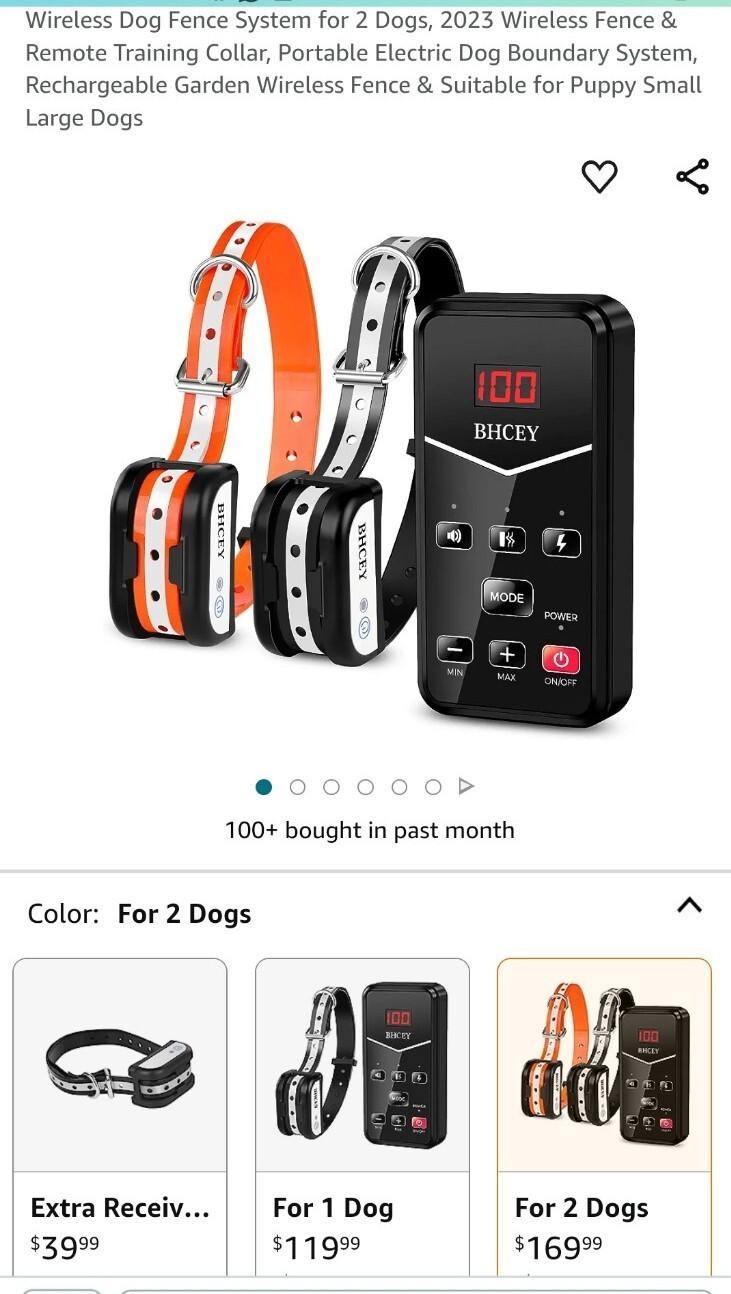Select the Extra Receiver option
This screenshot has height=1294, width=731.
[x=120, y=1110]
